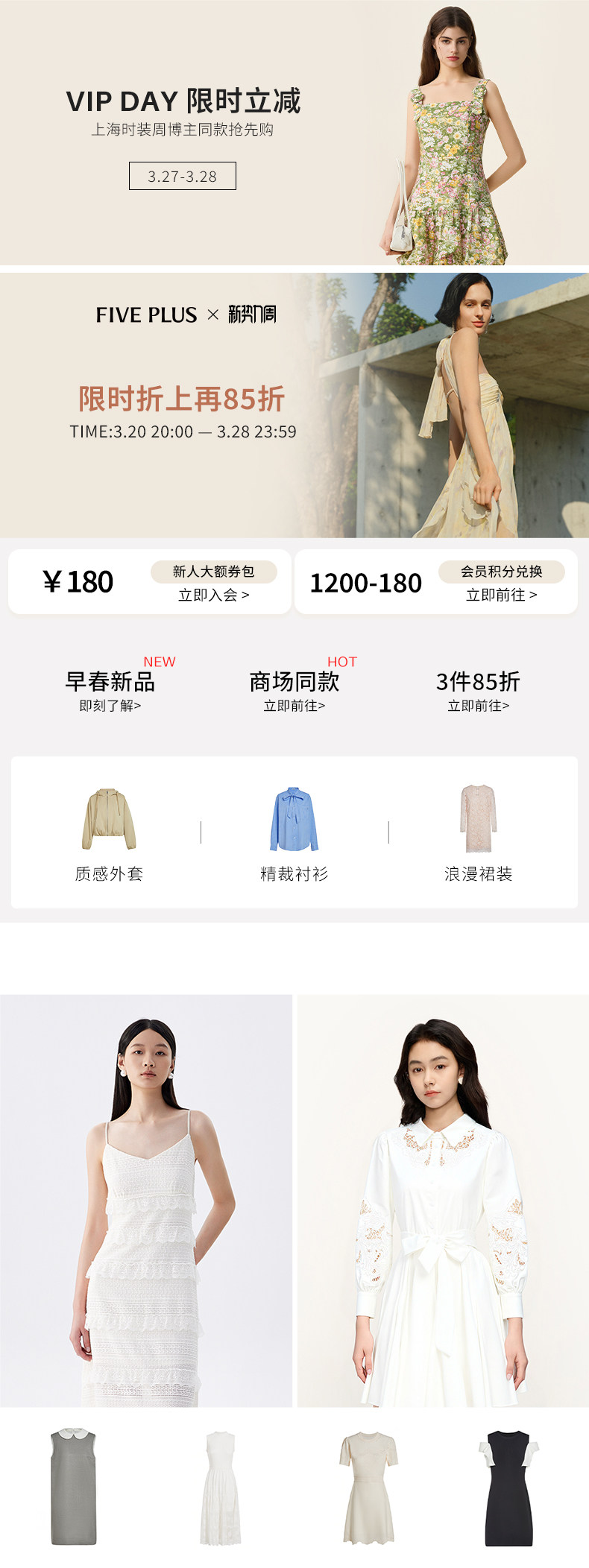Screen dimensions: 589x1568
Task: Open 早春新品 即刻了解
Action: (110, 686)
